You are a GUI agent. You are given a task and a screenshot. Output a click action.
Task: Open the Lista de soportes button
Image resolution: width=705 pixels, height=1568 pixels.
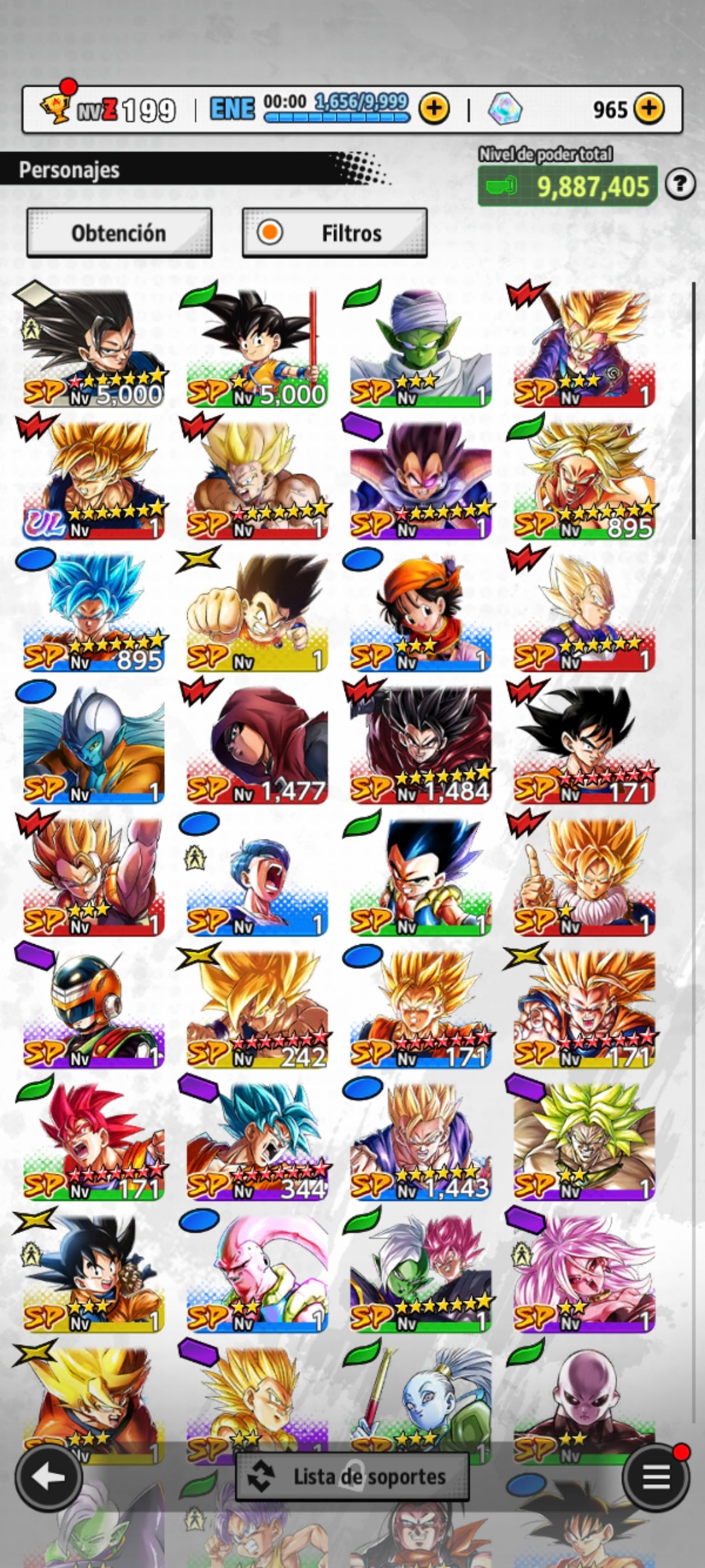[352, 1477]
